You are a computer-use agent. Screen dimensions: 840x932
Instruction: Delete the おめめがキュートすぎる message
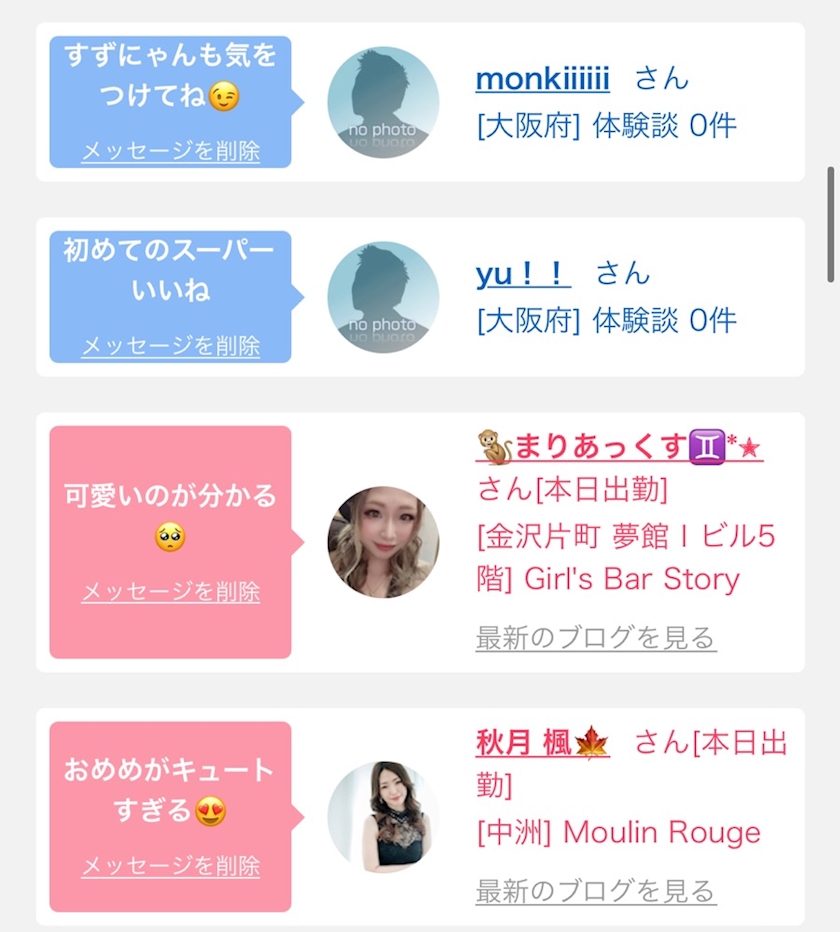click(x=171, y=866)
